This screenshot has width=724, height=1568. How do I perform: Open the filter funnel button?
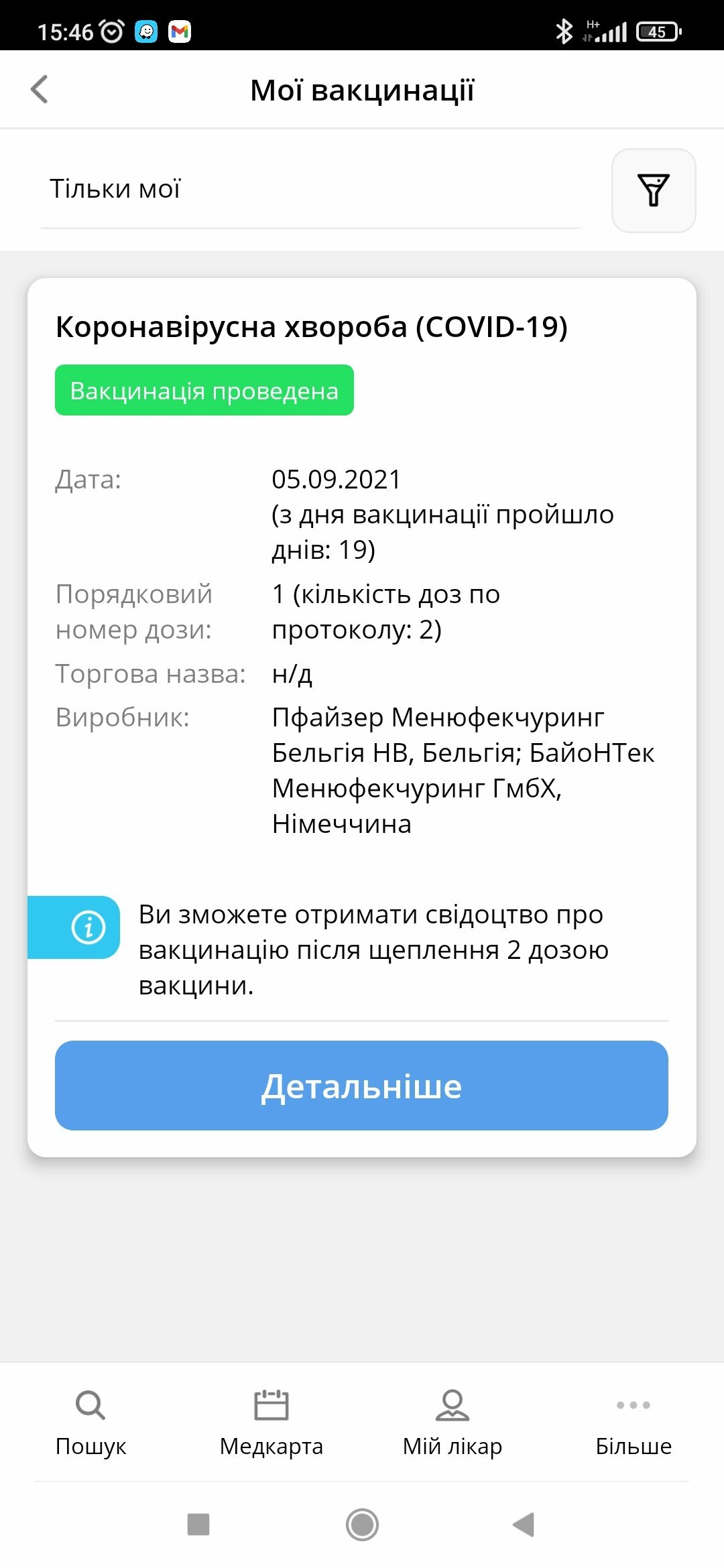click(x=654, y=190)
